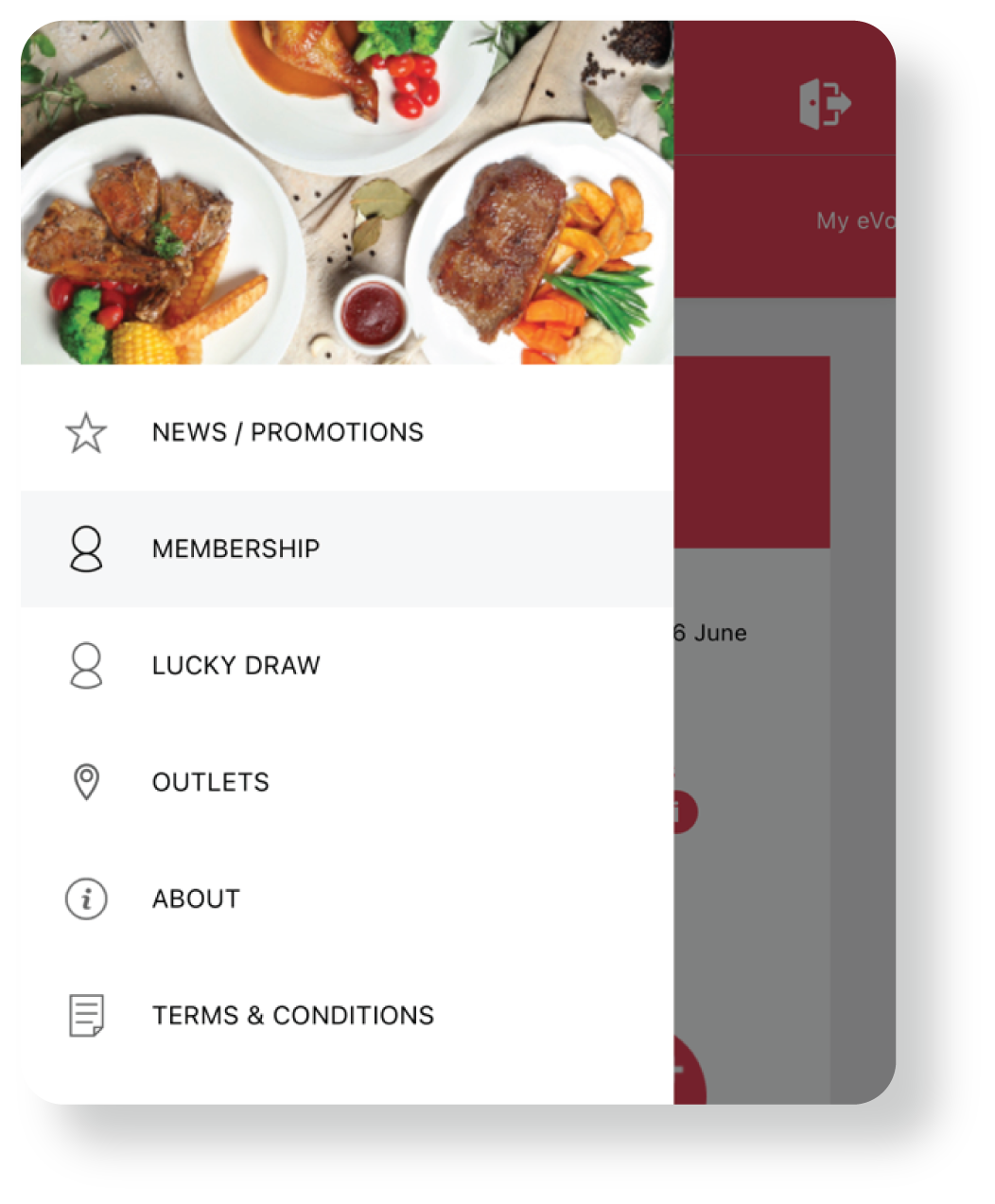Read the Terms & Conditions
The width and height of the screenshot is (995, 1204).
pos(292,1015)
